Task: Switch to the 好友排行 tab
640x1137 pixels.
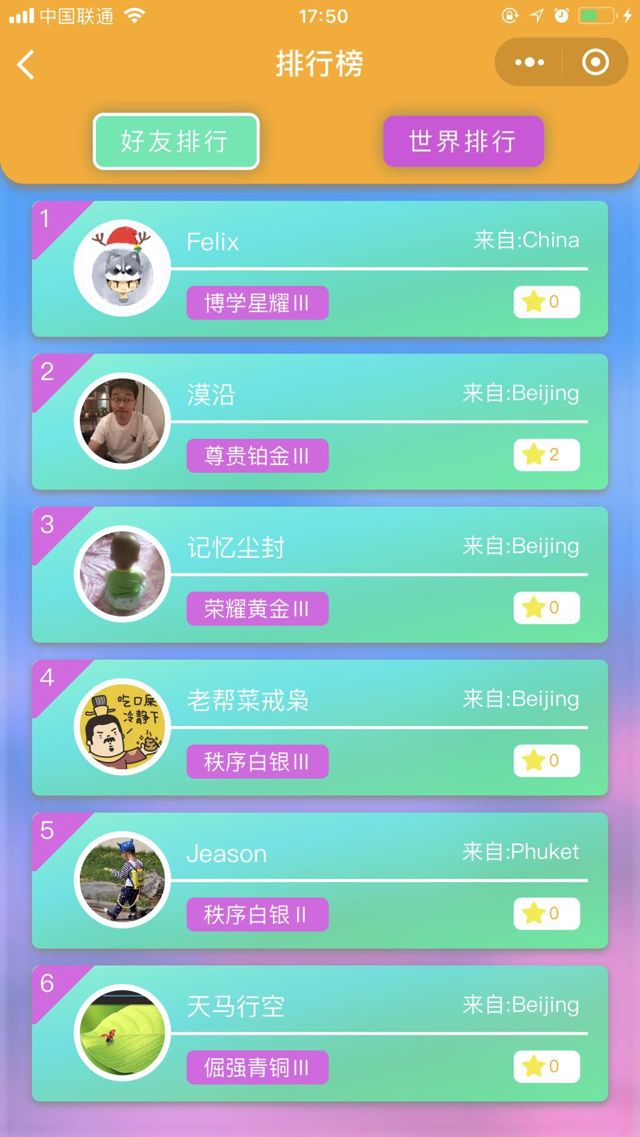Action: (176, 141)
